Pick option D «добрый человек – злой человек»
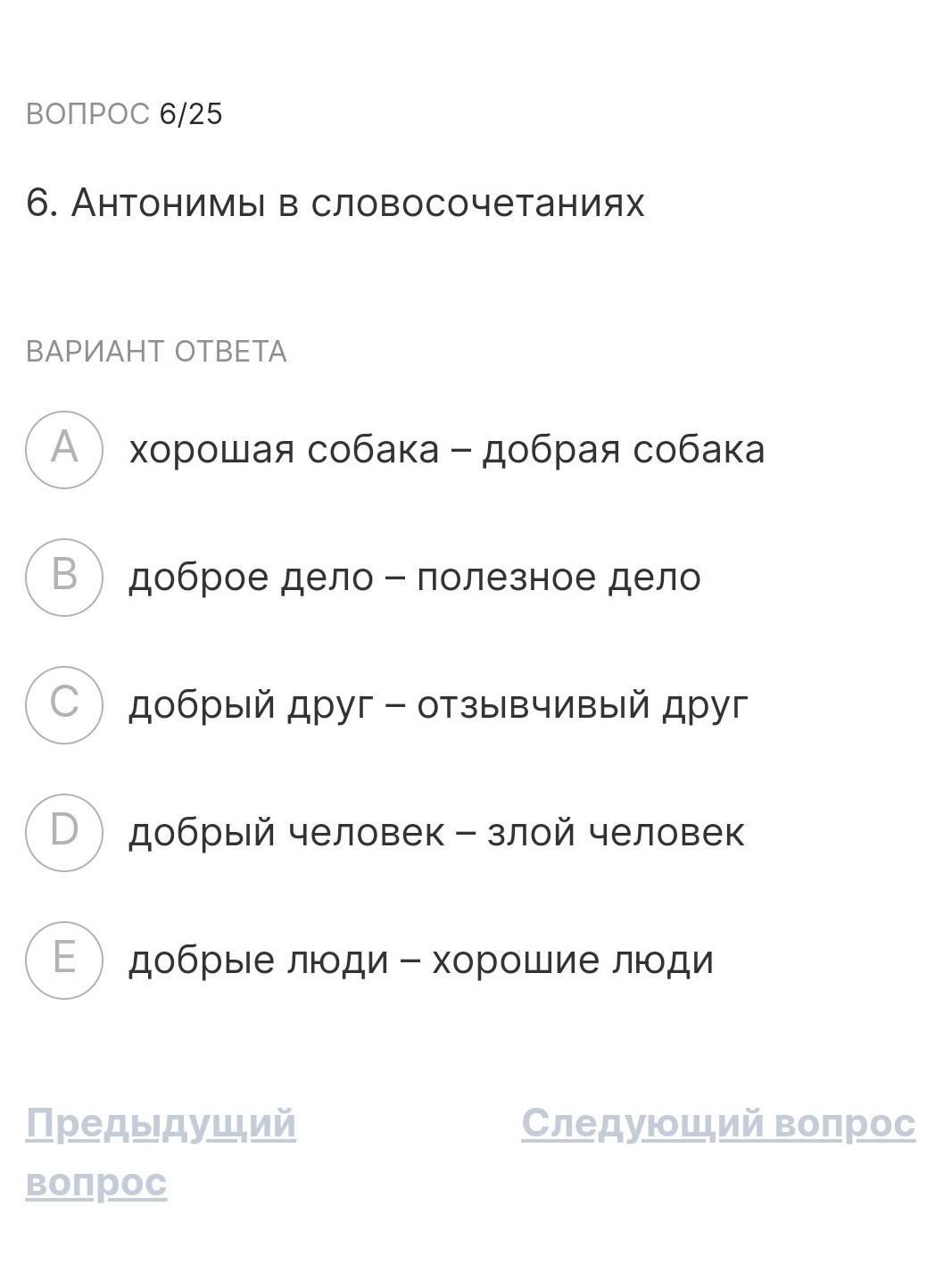The width and height of the screenshot is (952, 1281). coord(64,832)
